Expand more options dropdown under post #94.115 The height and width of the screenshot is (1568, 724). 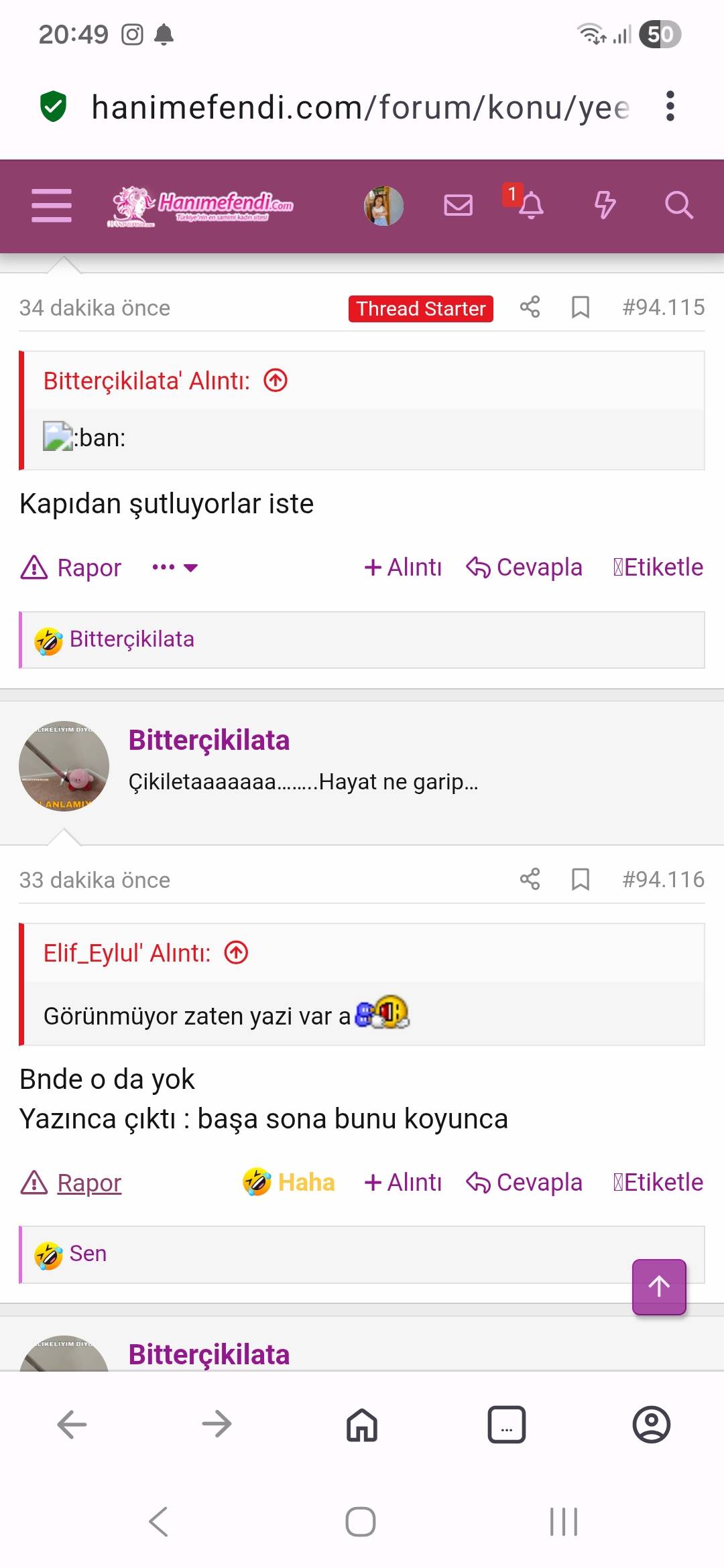click(x=175, y=568)
